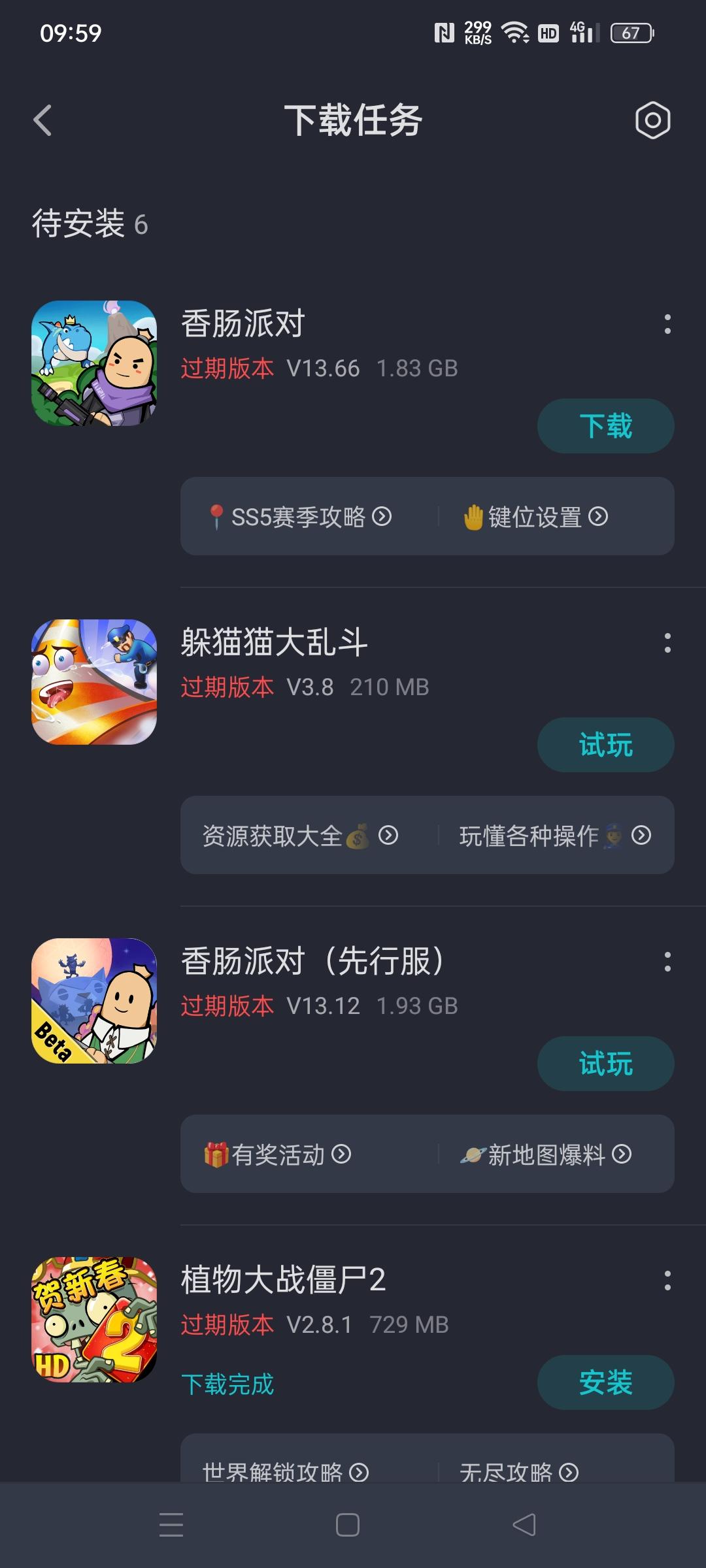Tap 试玩 for 香肠派对（先行服）

coord(605,1064)
